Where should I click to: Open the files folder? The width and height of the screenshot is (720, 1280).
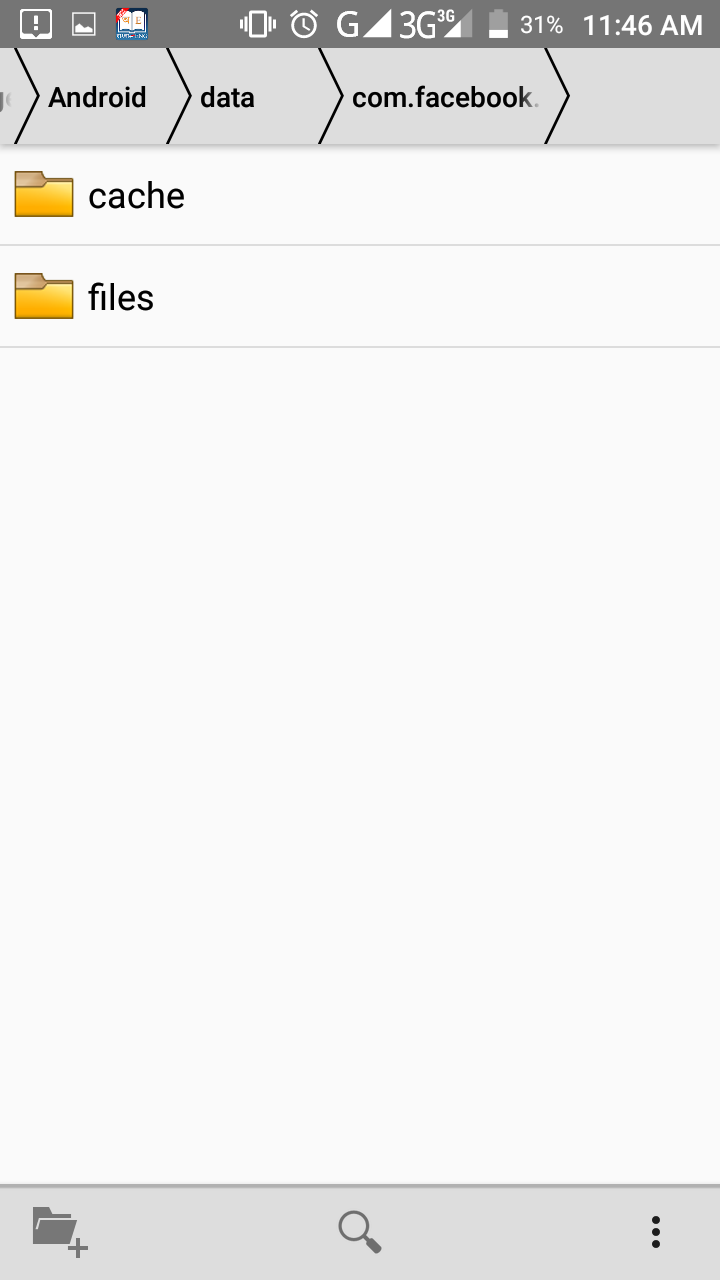point(360,297)
